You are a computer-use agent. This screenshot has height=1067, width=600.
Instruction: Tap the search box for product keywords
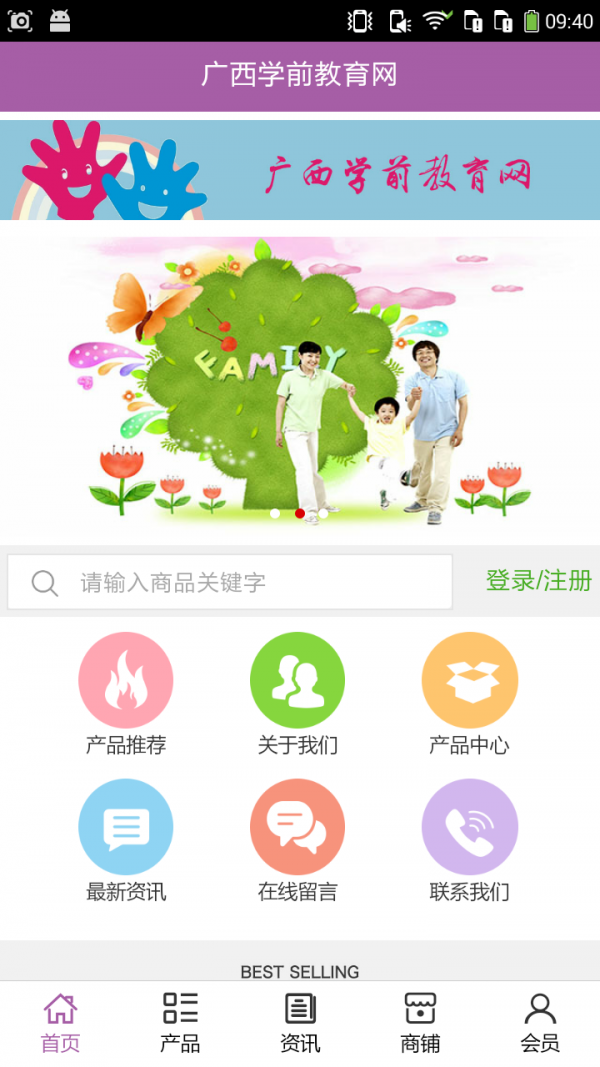pos(230,582)
